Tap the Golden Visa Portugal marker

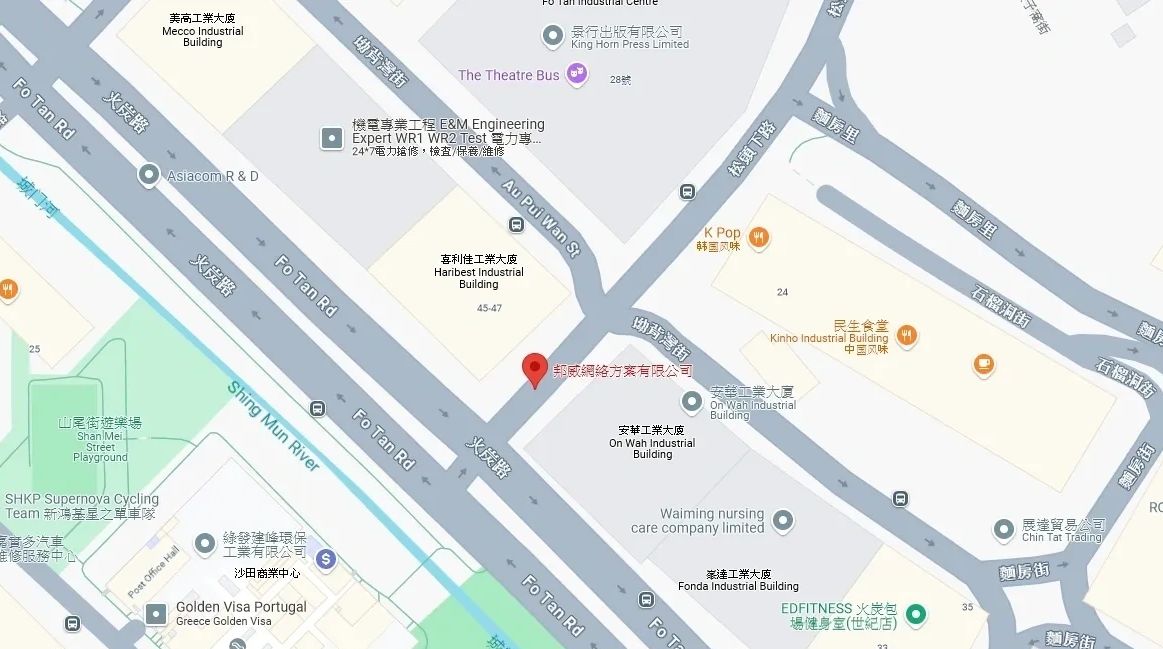tap(156, 613)
